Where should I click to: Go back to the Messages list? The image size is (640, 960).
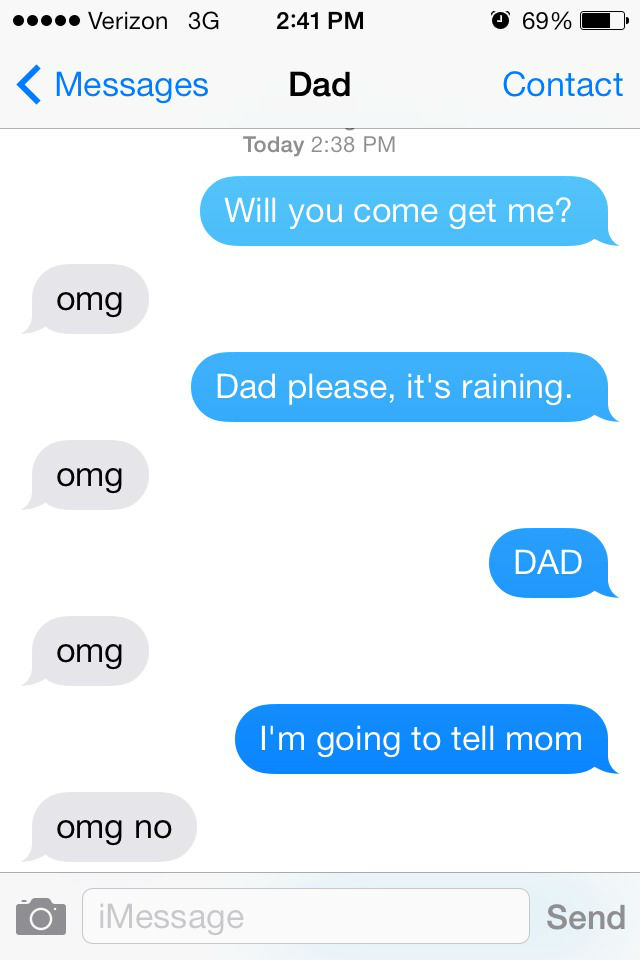(112, 85)
